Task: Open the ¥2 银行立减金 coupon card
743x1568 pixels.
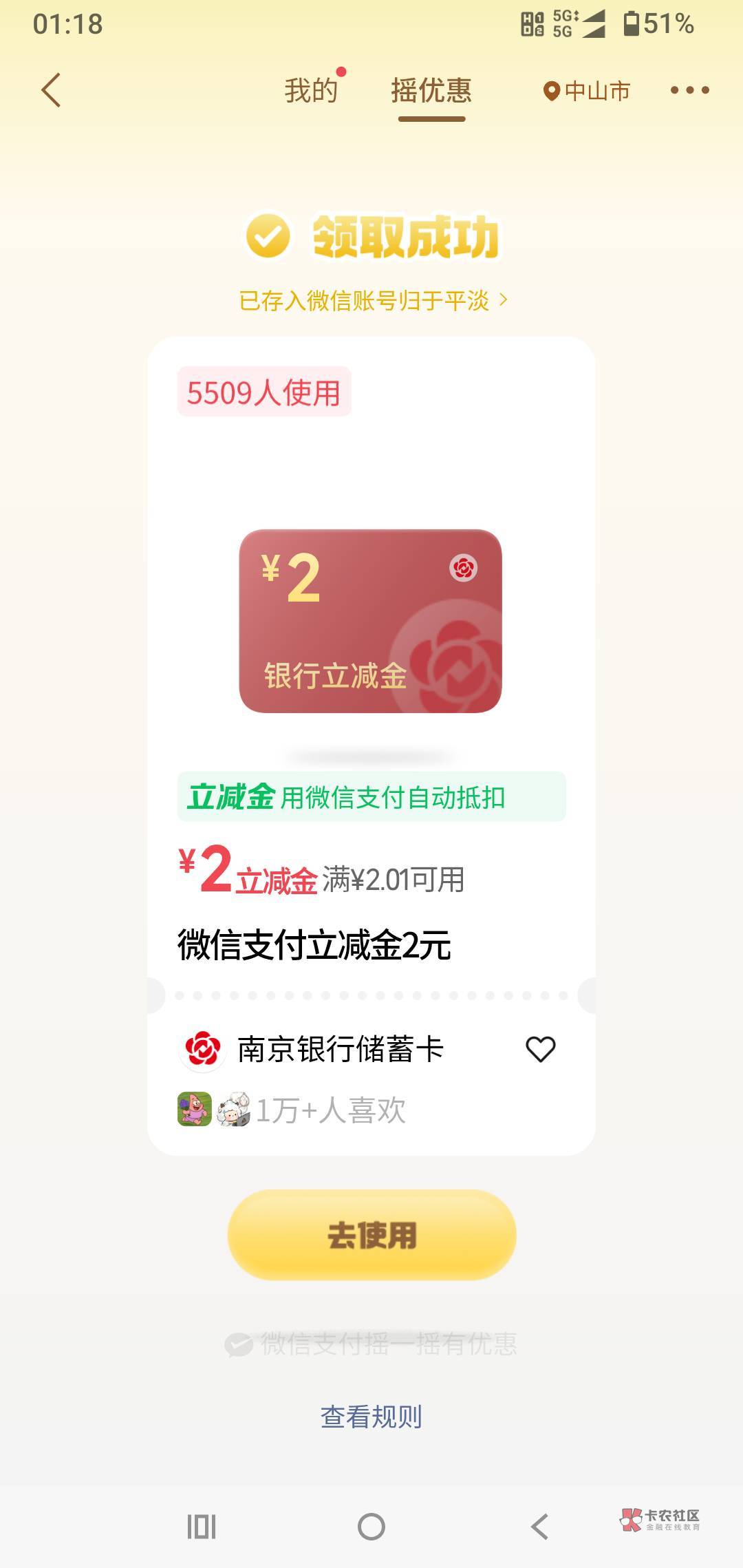Action: 370,621
